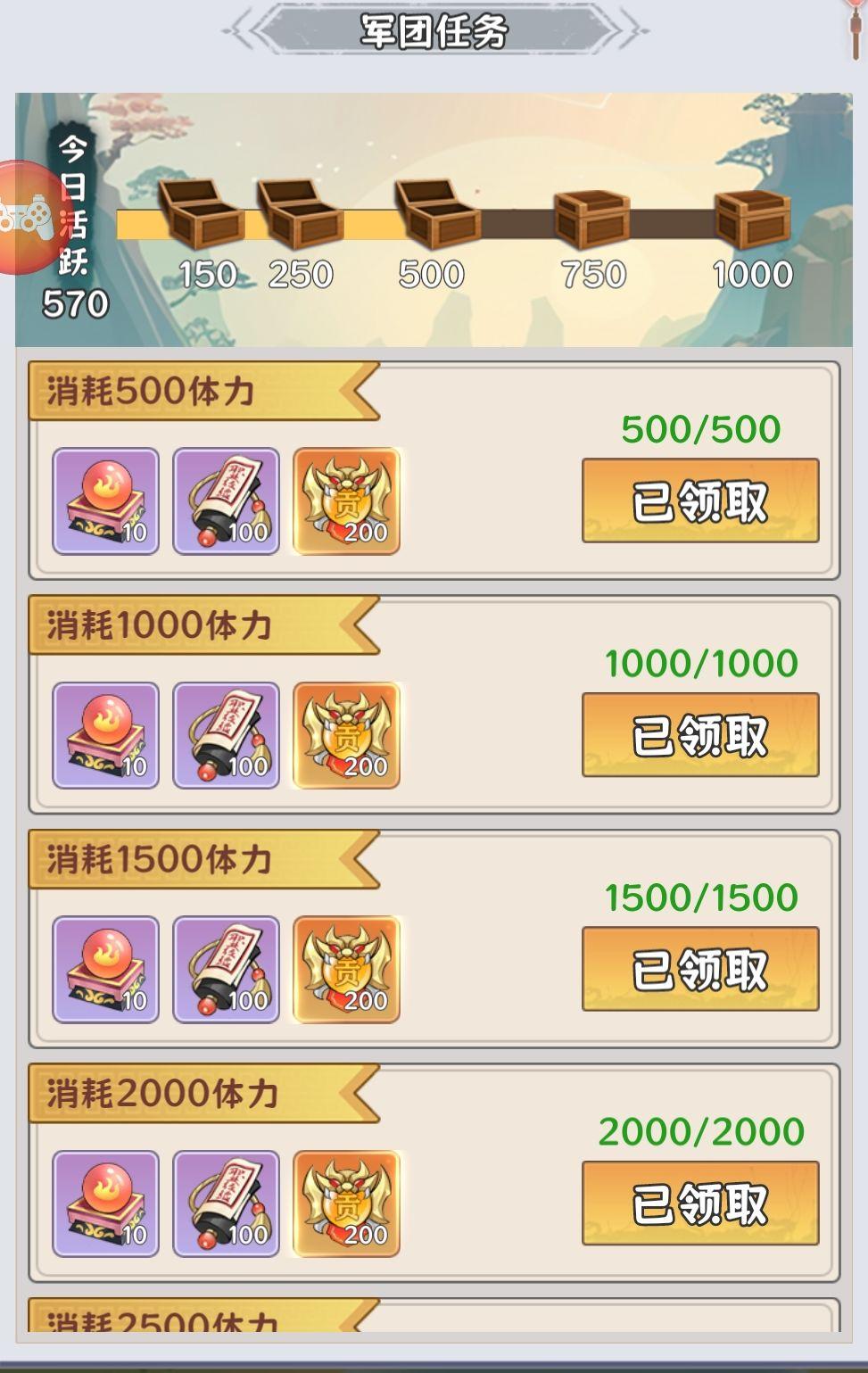View fire orb reward in 消耗2000体力
The height and width of the screenshot is (1373, 868).
[x=105, y=1203]
